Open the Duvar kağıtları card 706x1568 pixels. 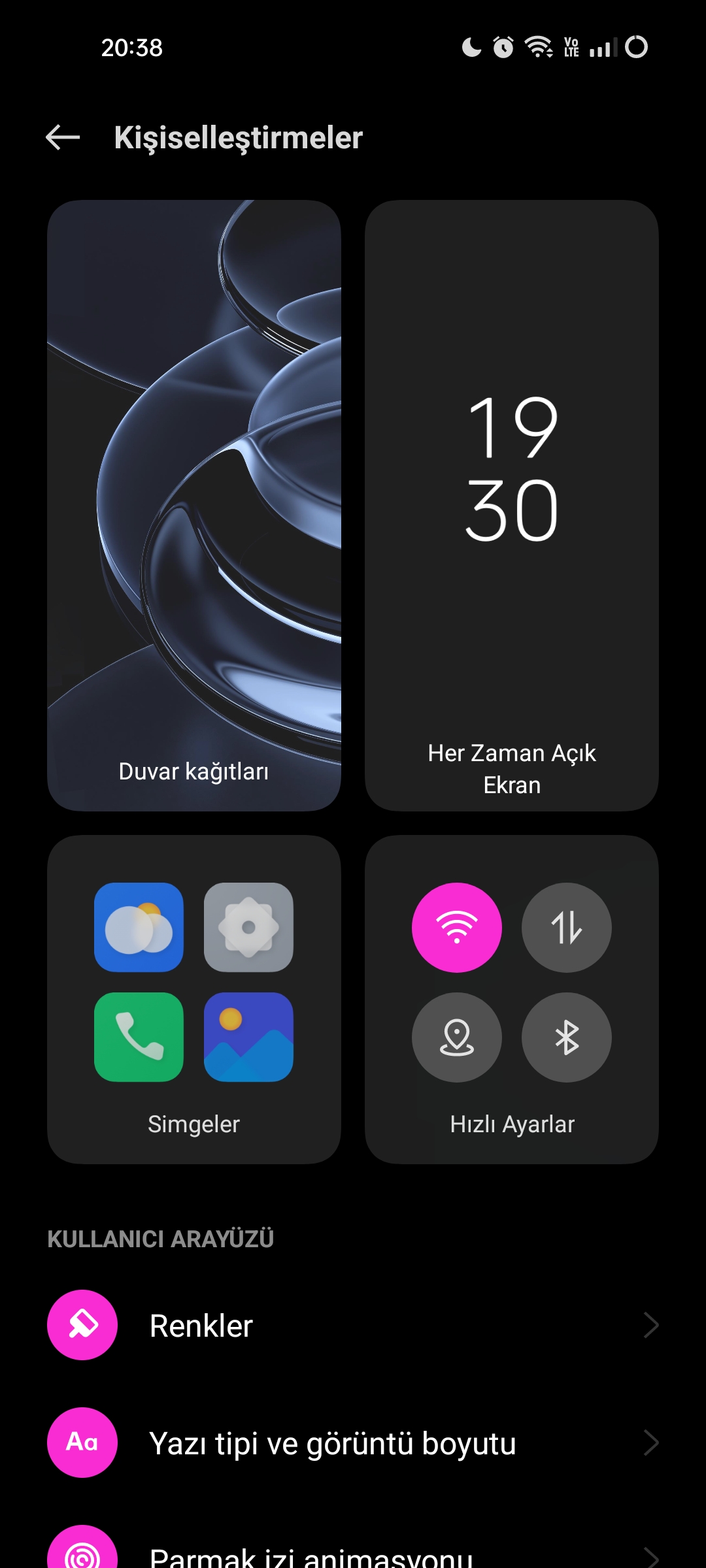point(194,505)
